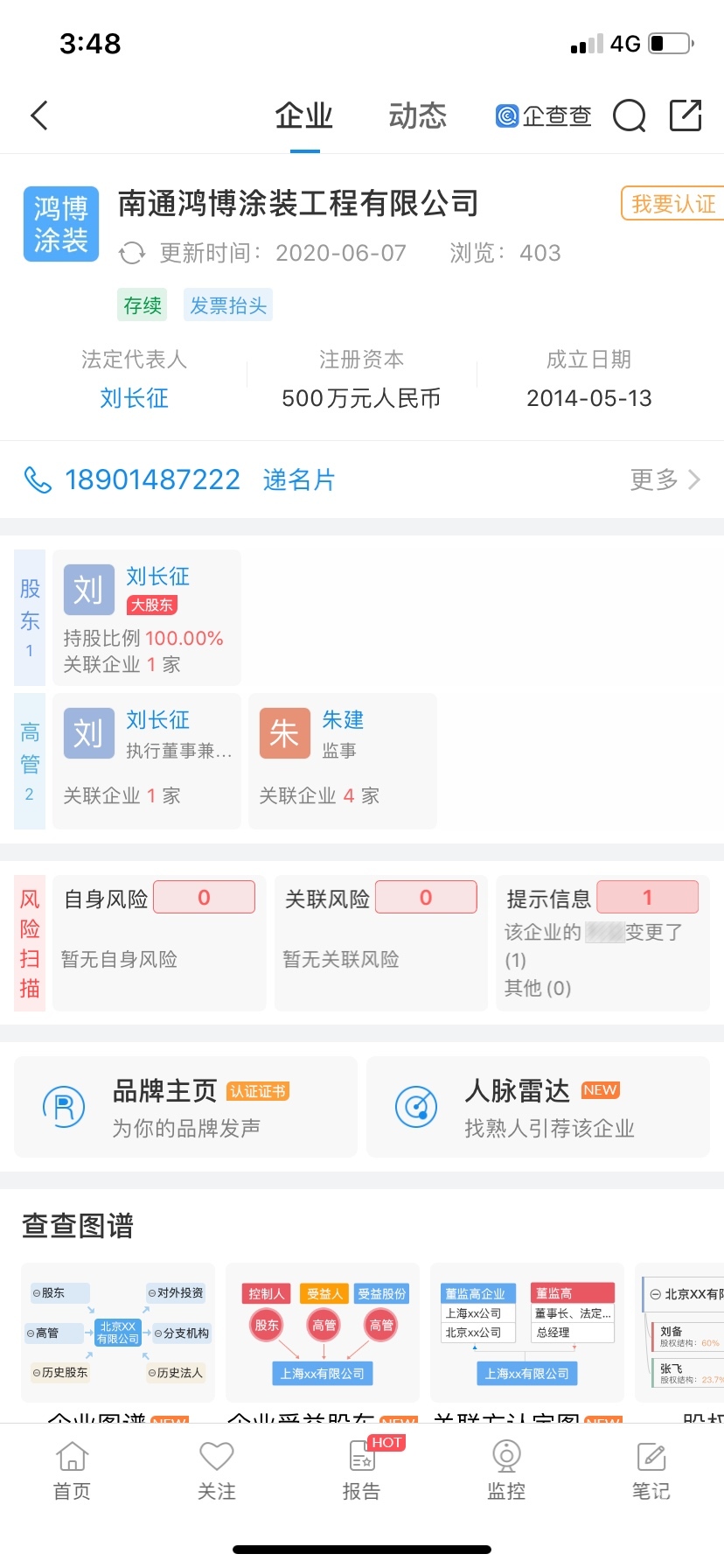The height and width of the screenshot is (1568, 724).
Task: Go back using the top-left arrow
Action: (x=39, y=115)
